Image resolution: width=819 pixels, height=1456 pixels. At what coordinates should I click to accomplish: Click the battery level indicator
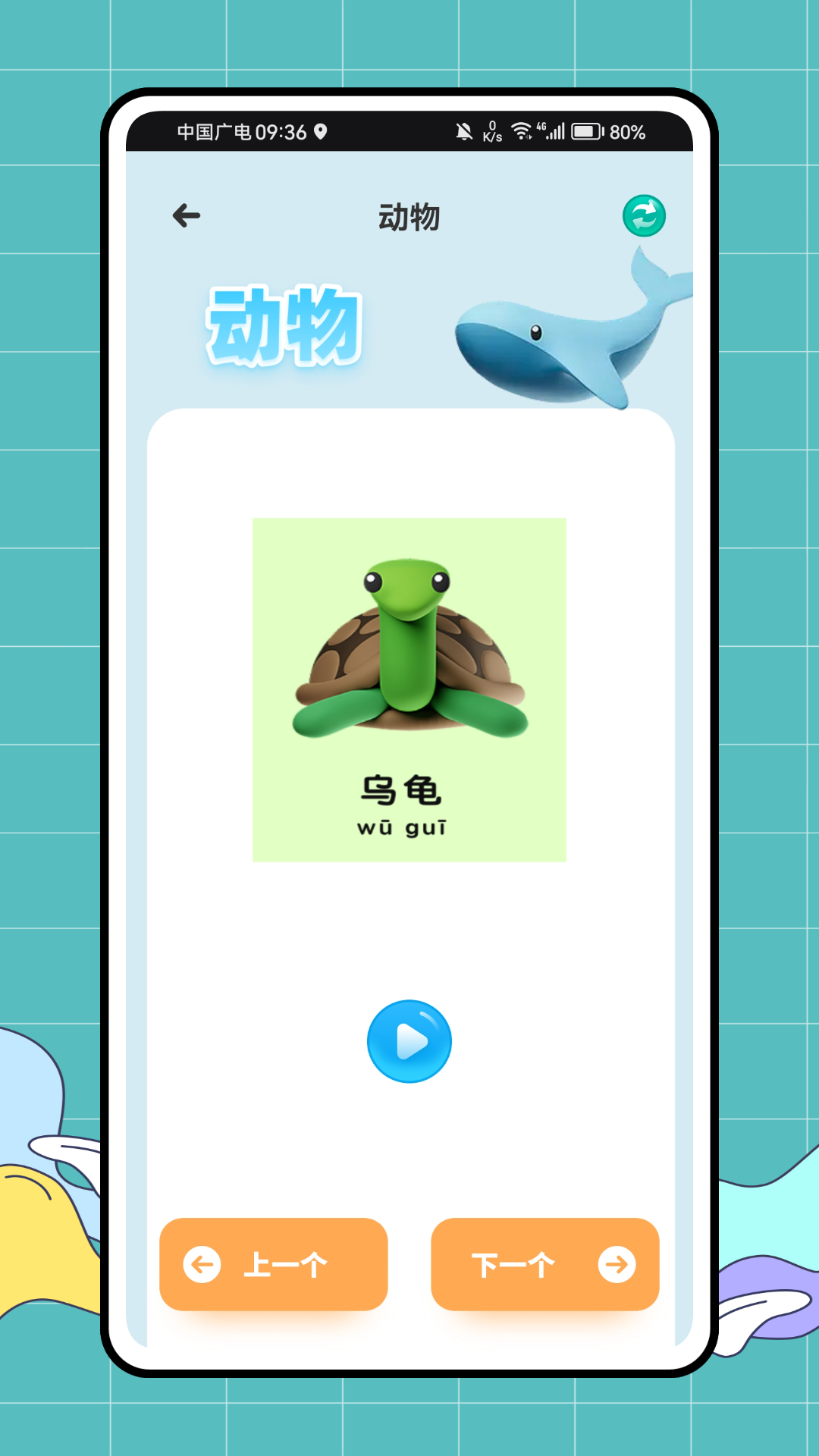pyautogui.click(x=587, y=131)
